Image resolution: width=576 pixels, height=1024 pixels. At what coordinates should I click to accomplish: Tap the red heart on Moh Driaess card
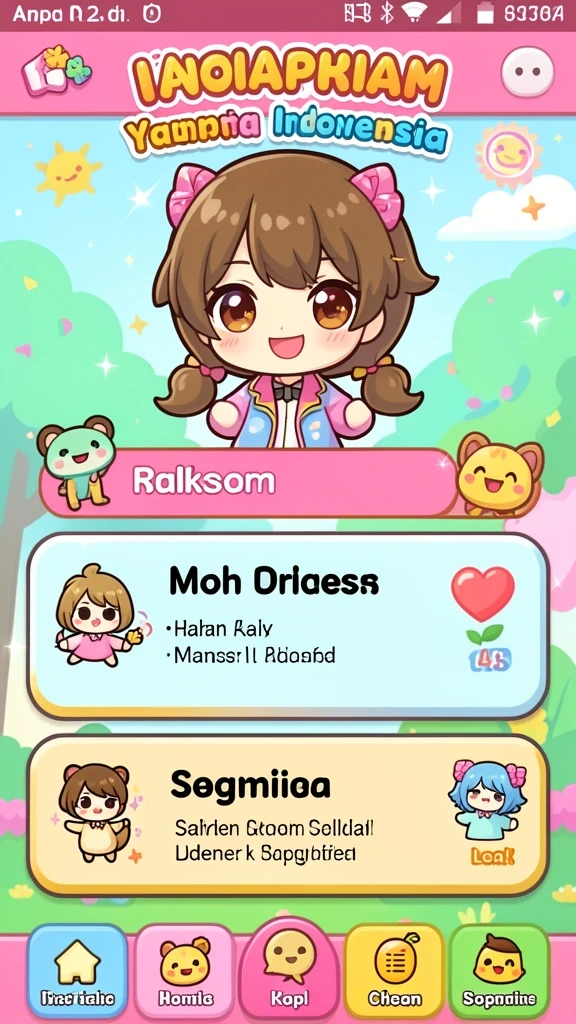coord(483,593)
